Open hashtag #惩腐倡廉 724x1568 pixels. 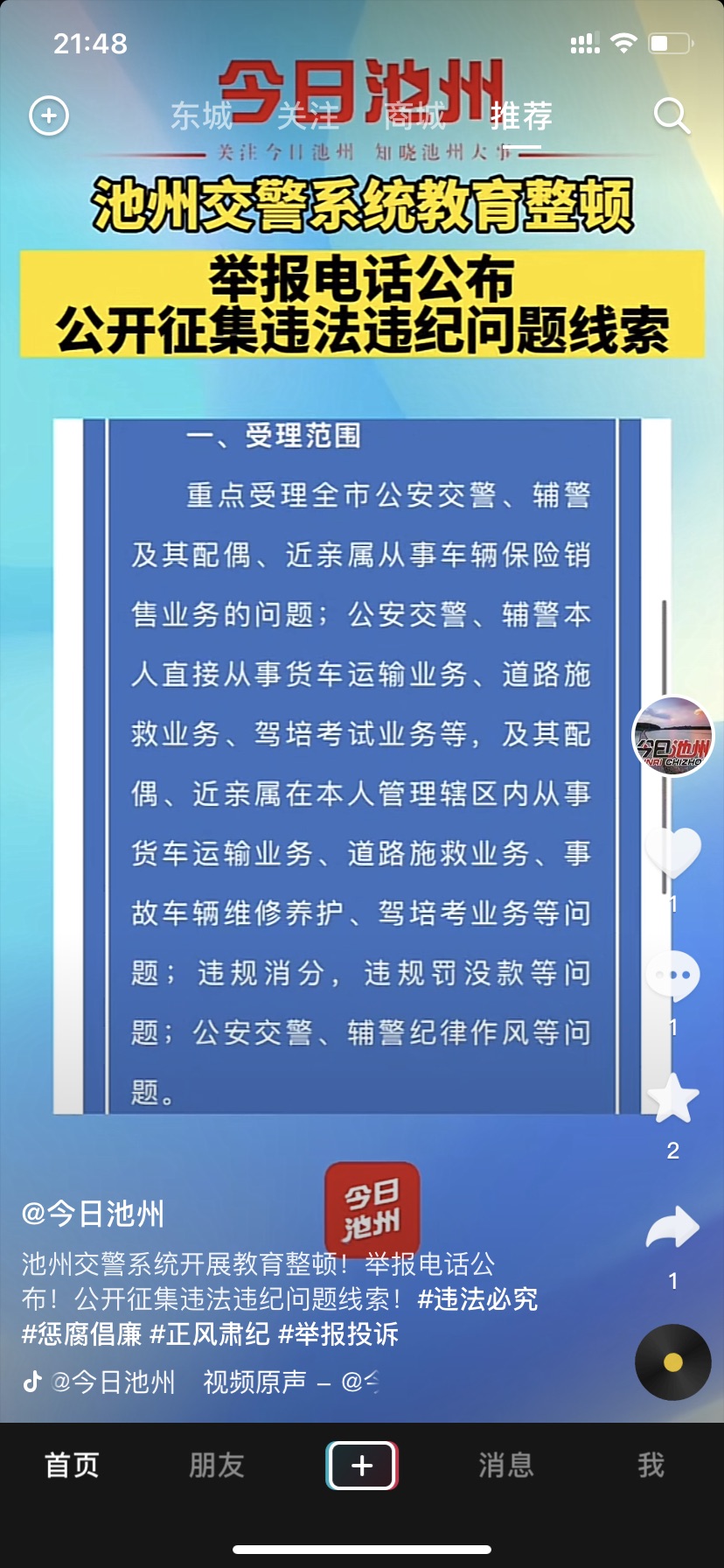click(81, 1333)
